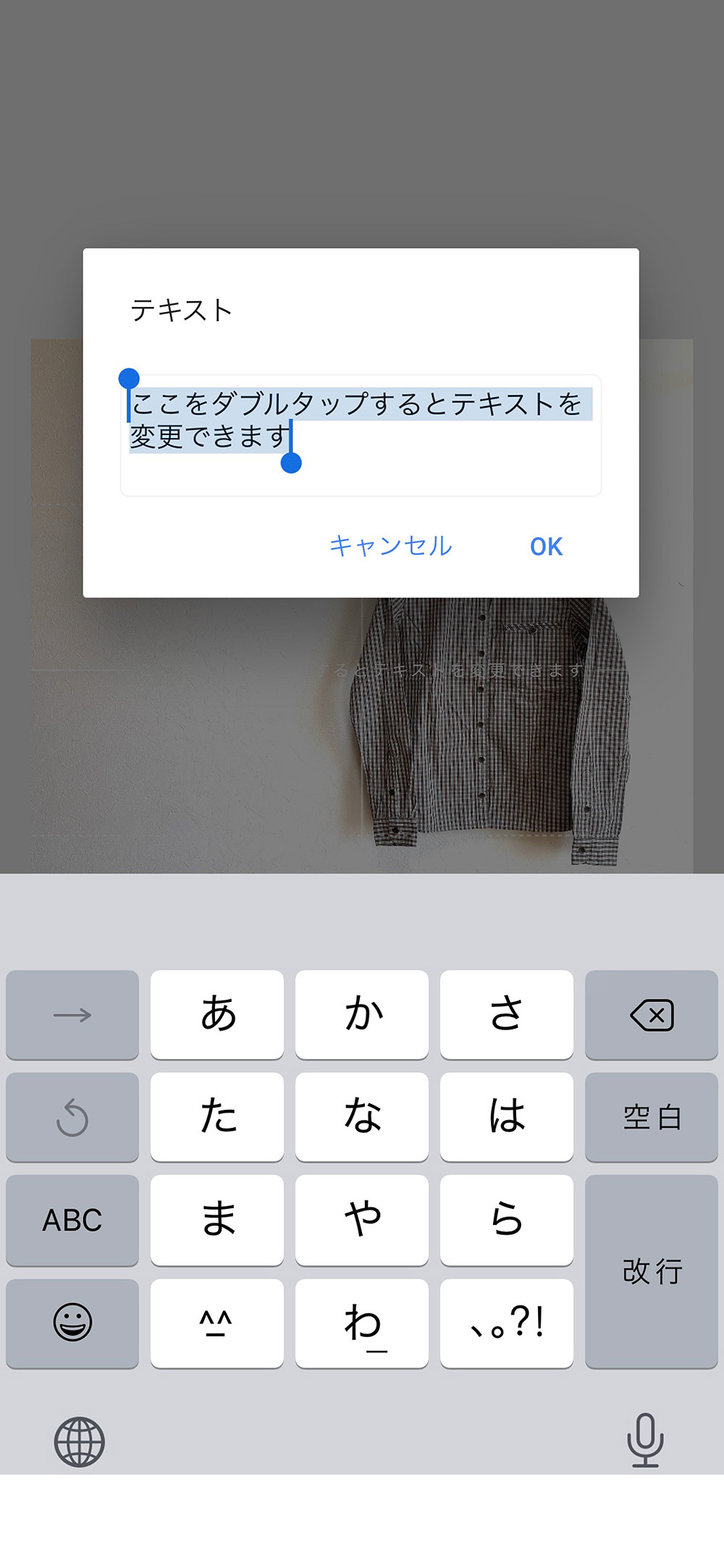The height and width of the screenshot is (1568, 724).
Task: Tap the text field with the selected placeholder
Action: [361, 435]
